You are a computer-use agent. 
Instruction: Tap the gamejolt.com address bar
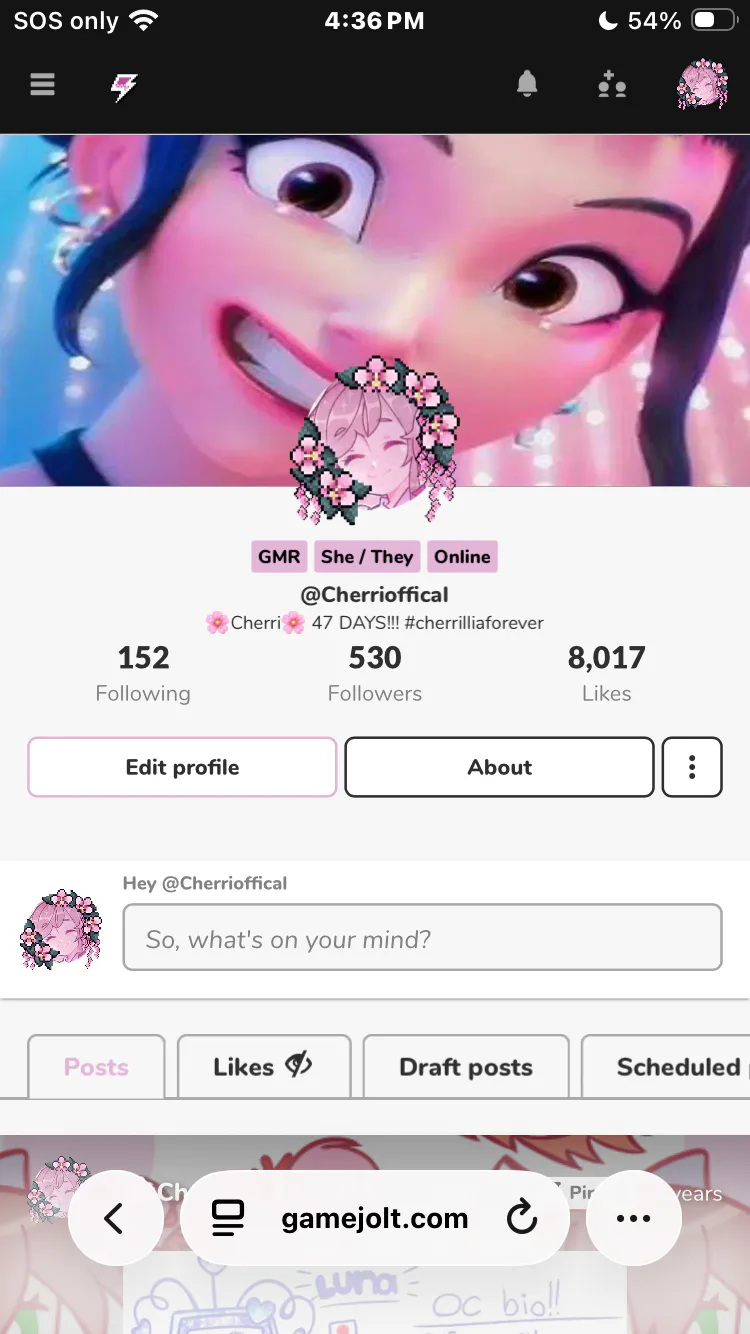(374, 1218)
